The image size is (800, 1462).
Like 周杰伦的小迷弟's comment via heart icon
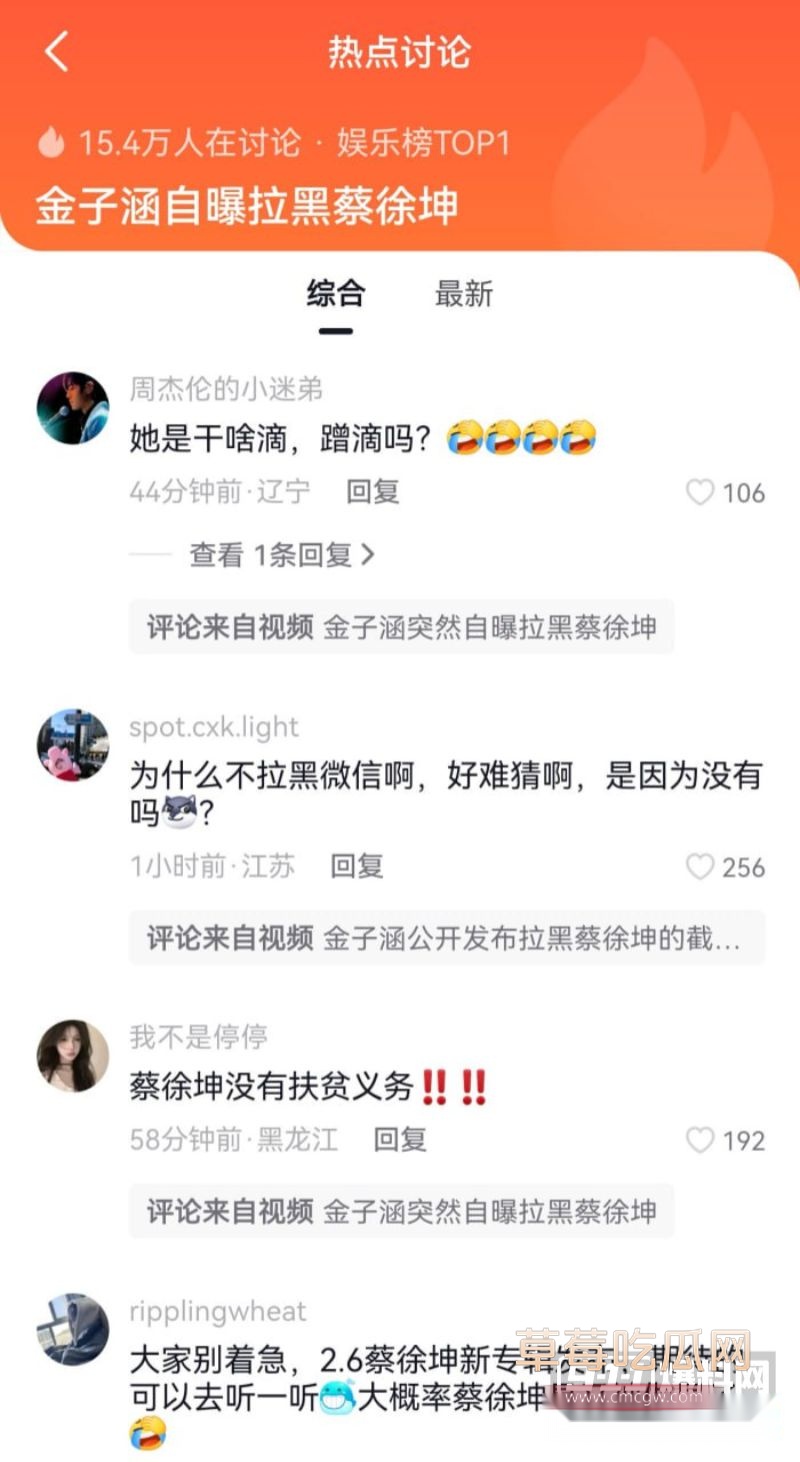tap(702, 492)
